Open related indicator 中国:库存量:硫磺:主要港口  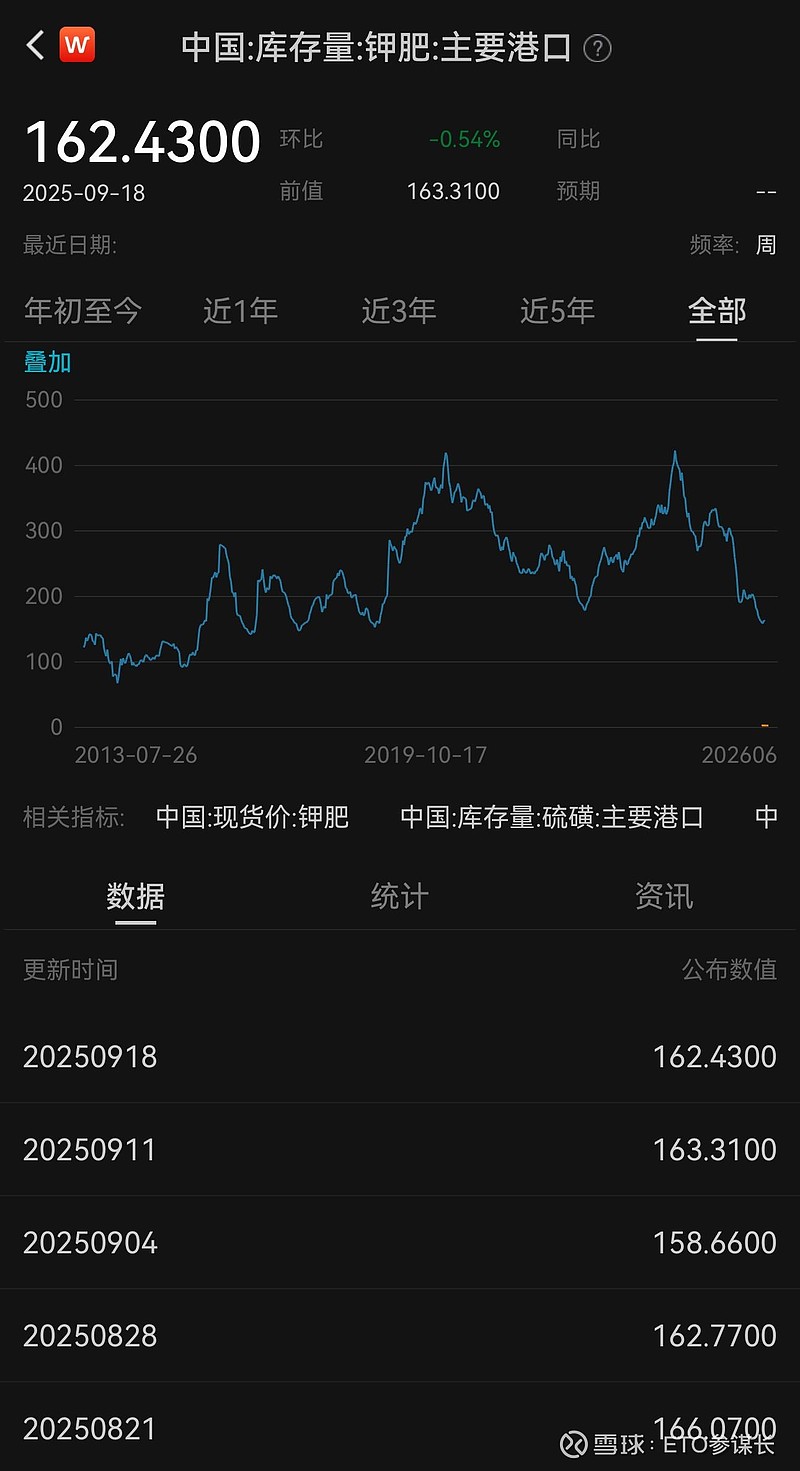click(551, 817)
